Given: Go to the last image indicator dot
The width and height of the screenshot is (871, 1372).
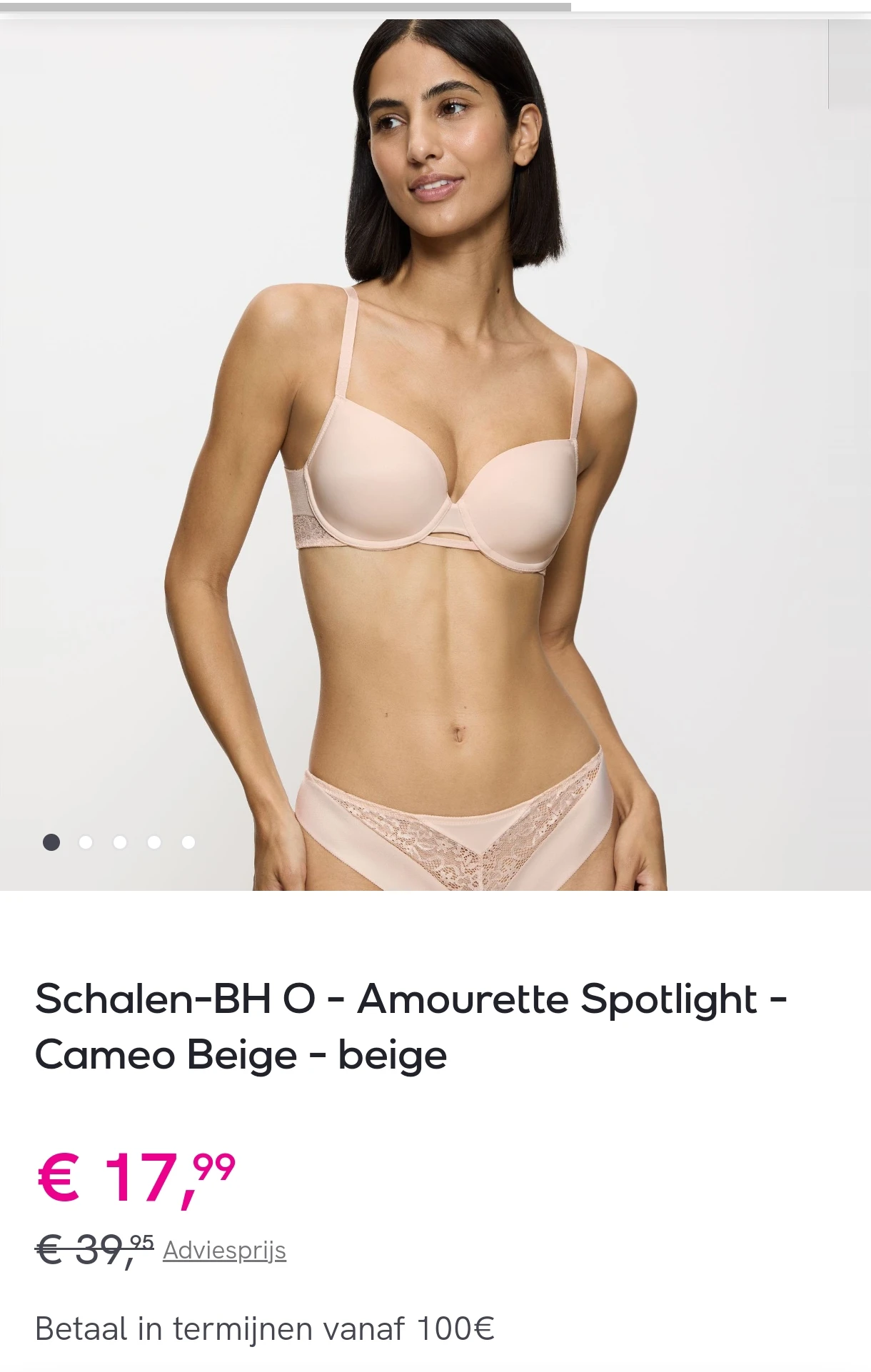Looking at the screenshot, I should (188, 842).
